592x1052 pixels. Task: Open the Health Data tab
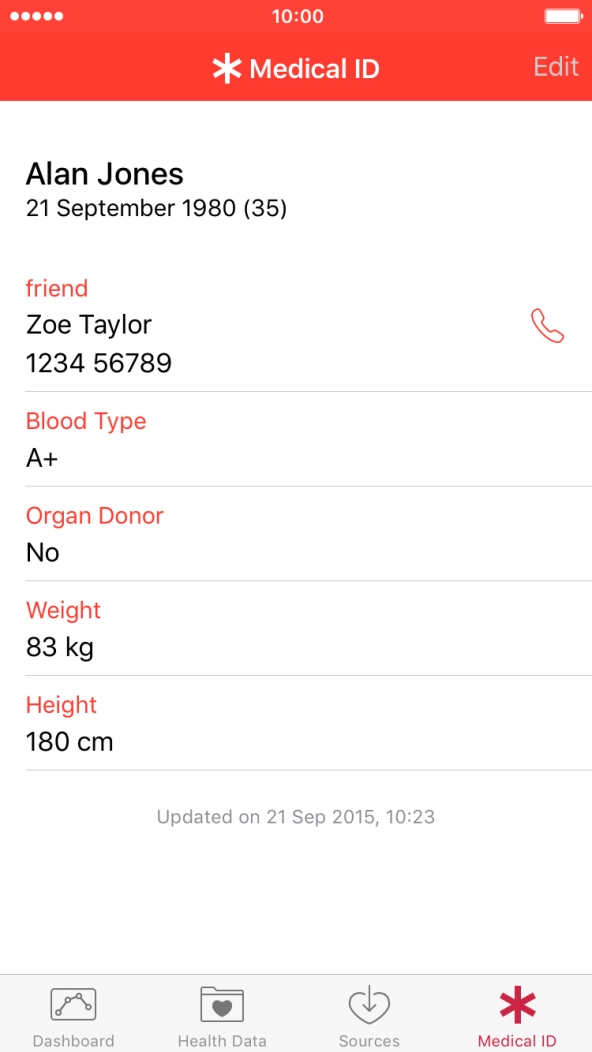click(222, 1018)
